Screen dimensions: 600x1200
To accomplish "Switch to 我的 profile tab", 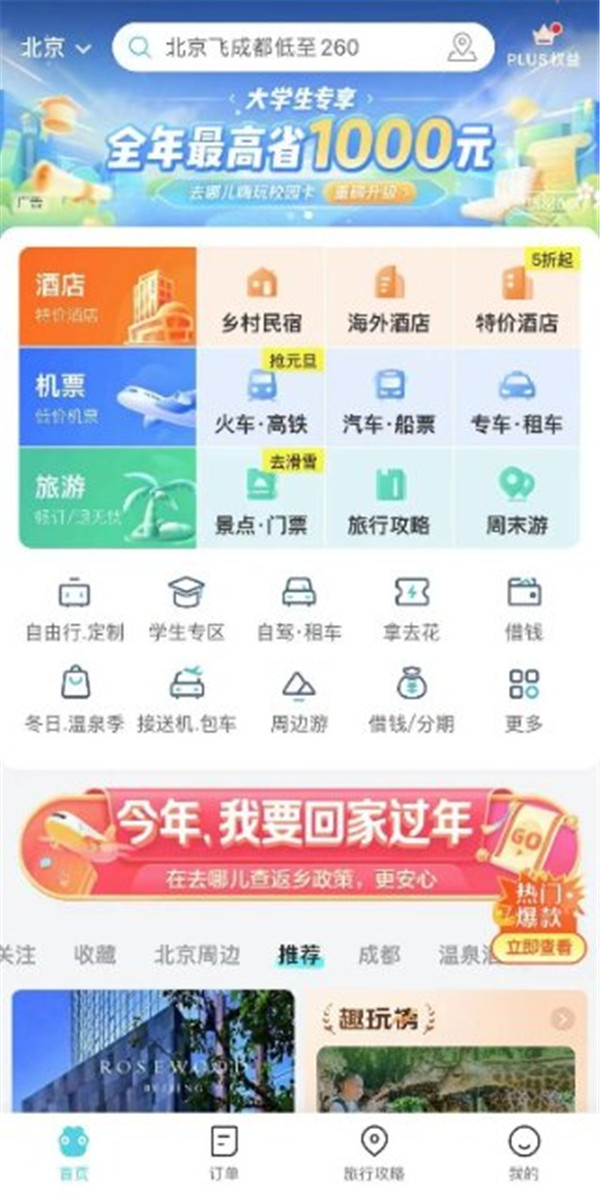I will 523,1153.
